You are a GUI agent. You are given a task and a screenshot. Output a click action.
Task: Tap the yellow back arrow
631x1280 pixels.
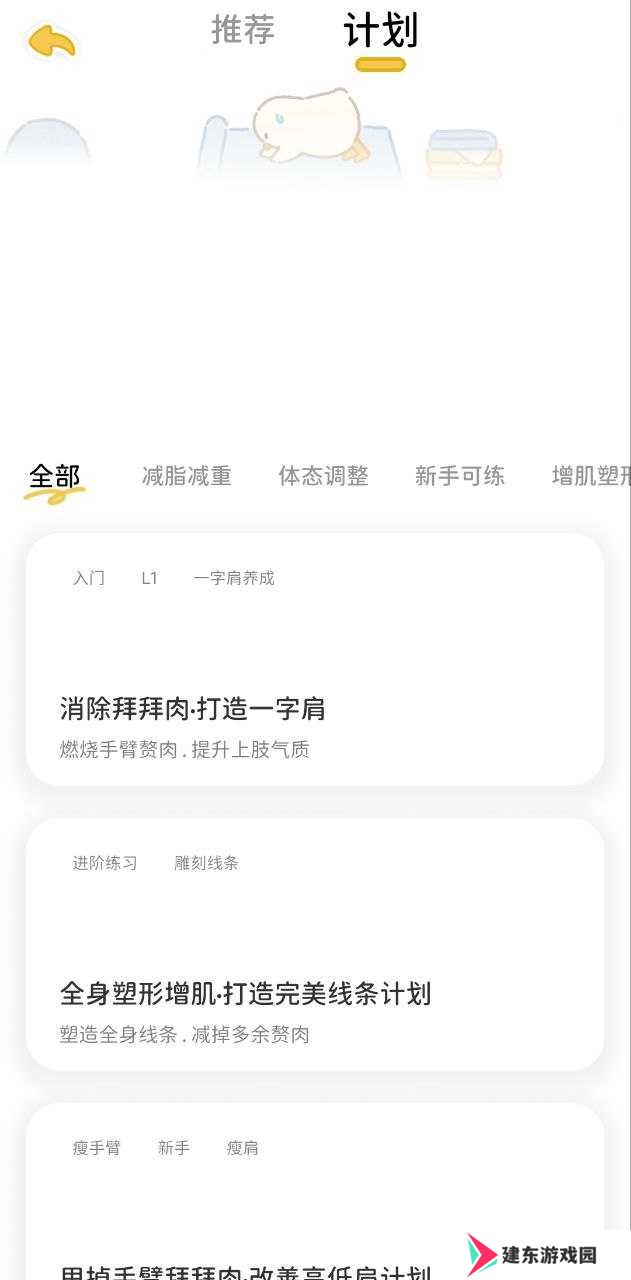(52, 42)
